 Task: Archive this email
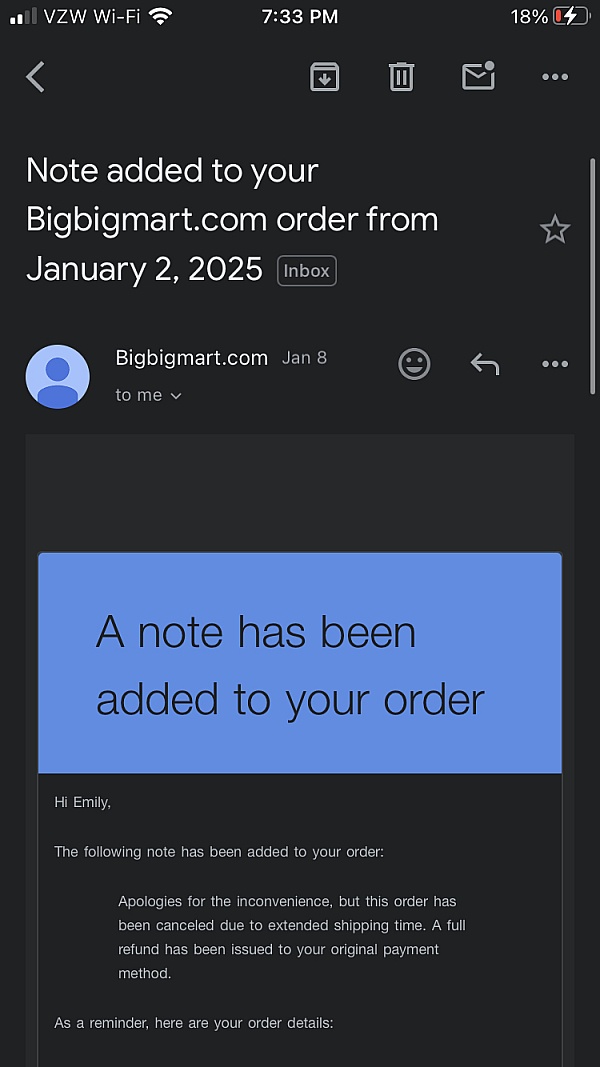324,76
